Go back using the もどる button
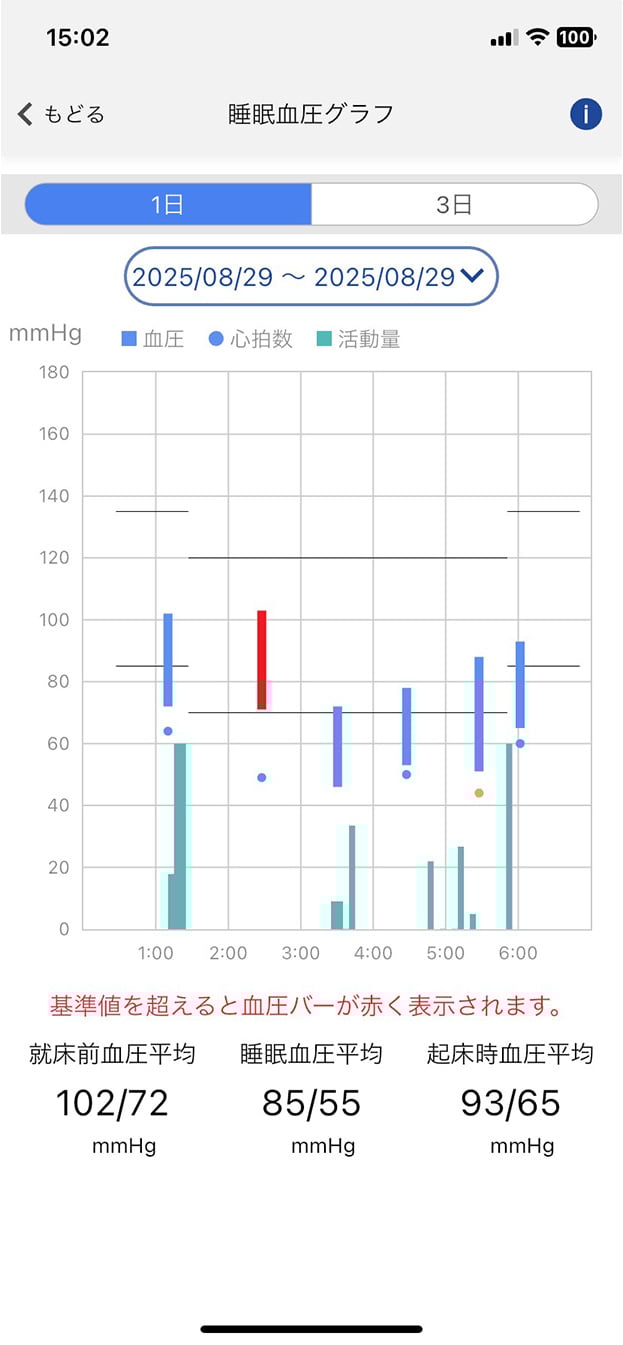The image size is (623, 1345). coord(61,114)
